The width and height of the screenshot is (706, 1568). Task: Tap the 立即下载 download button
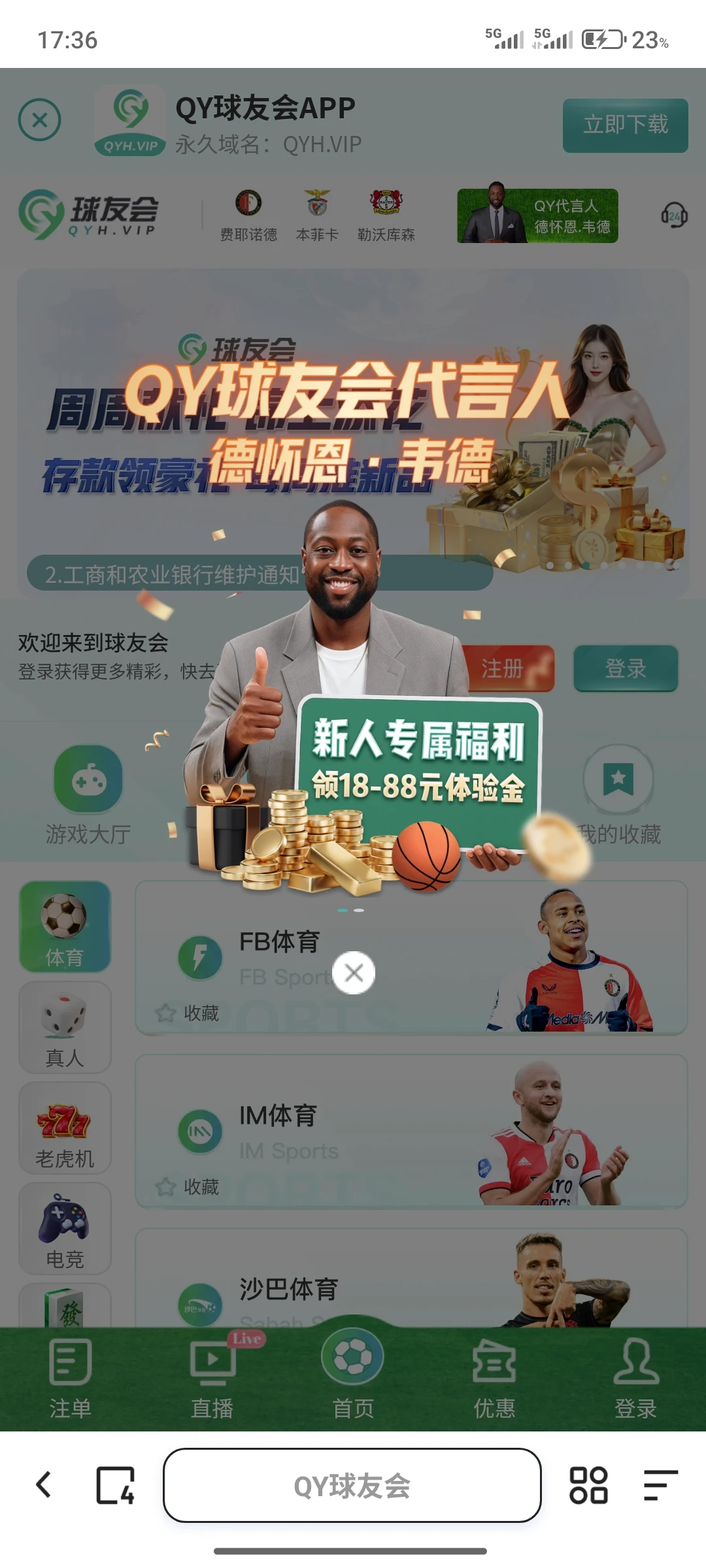625,125
